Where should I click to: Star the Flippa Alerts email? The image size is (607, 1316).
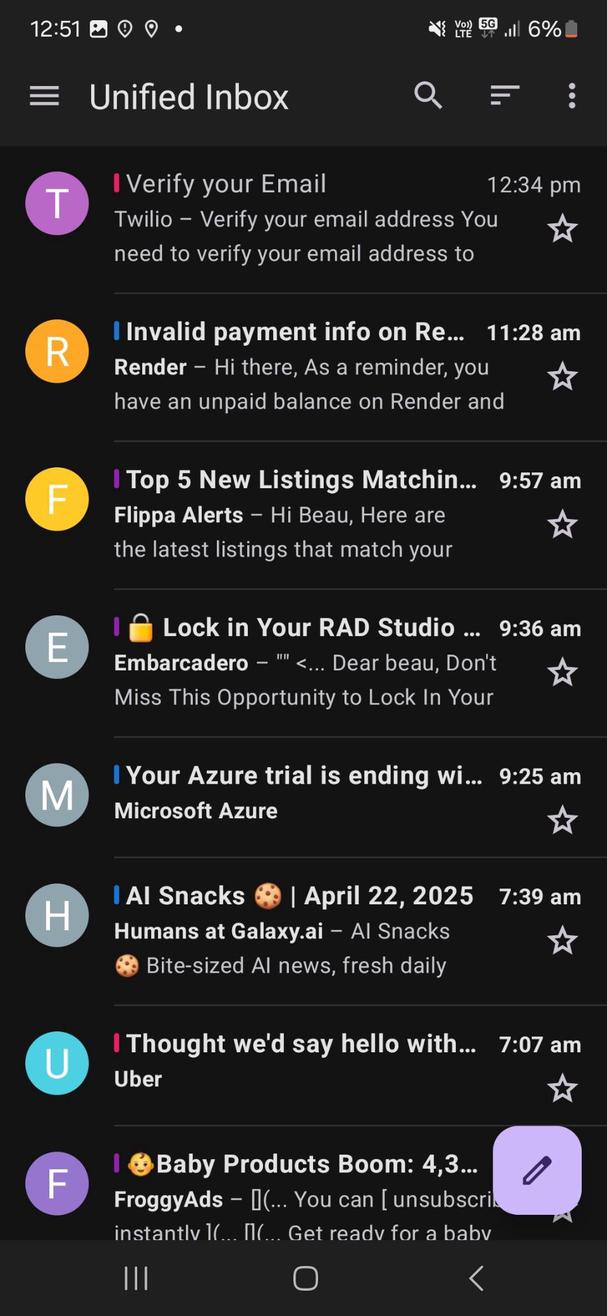click(562, 525)
